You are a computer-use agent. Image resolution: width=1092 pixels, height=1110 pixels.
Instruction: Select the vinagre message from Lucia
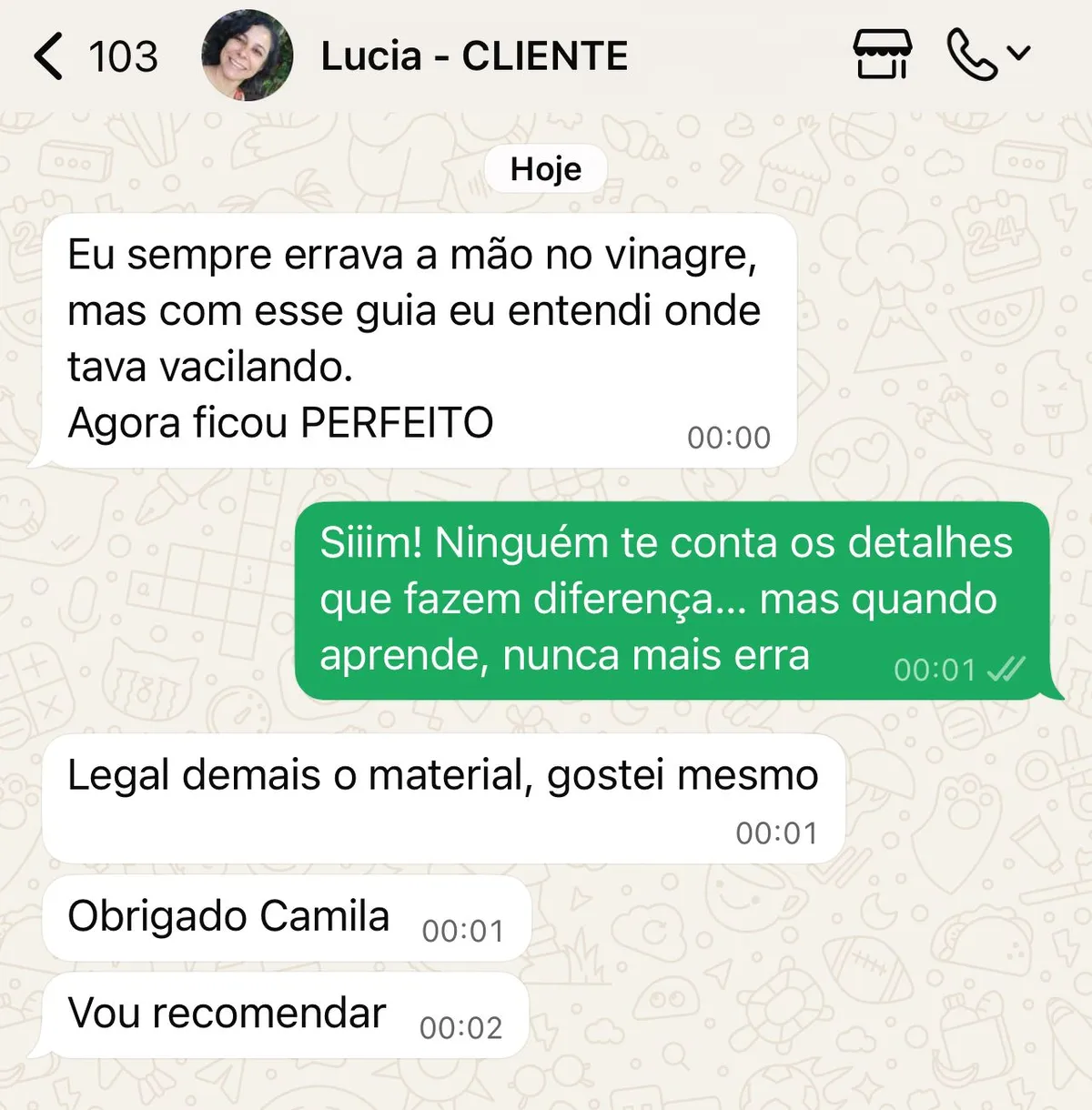(409, 337)
